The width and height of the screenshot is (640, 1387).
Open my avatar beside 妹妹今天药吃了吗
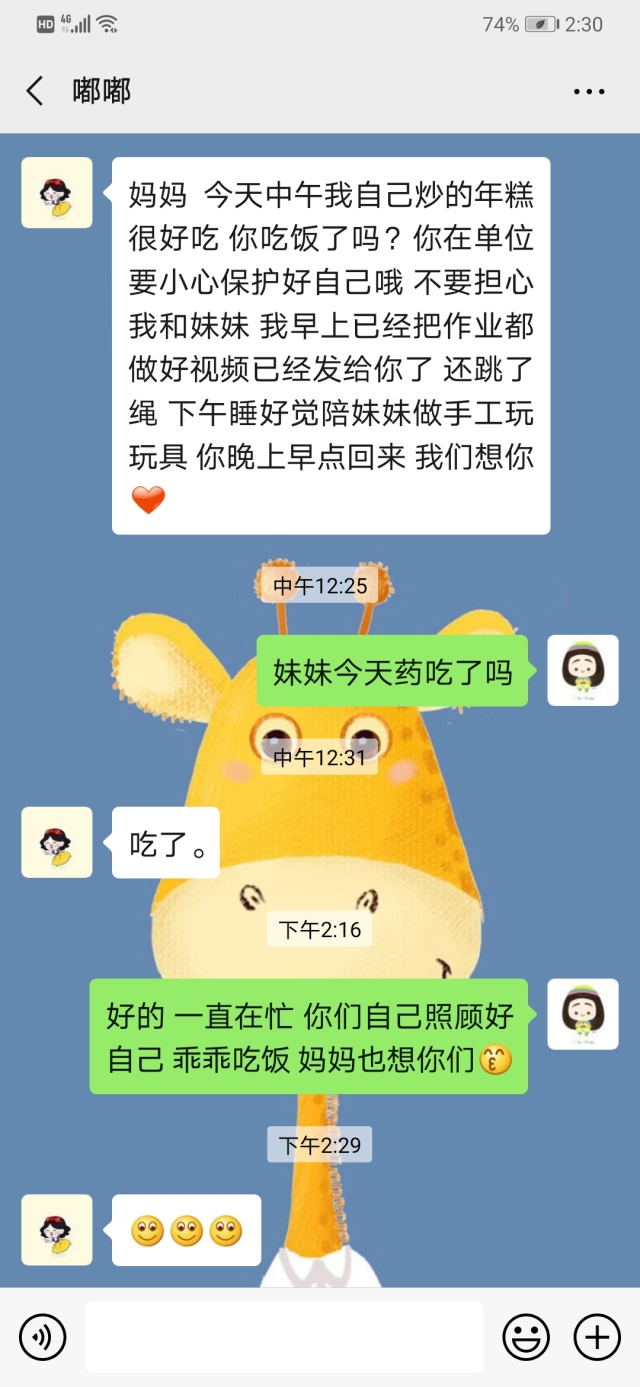583,670
